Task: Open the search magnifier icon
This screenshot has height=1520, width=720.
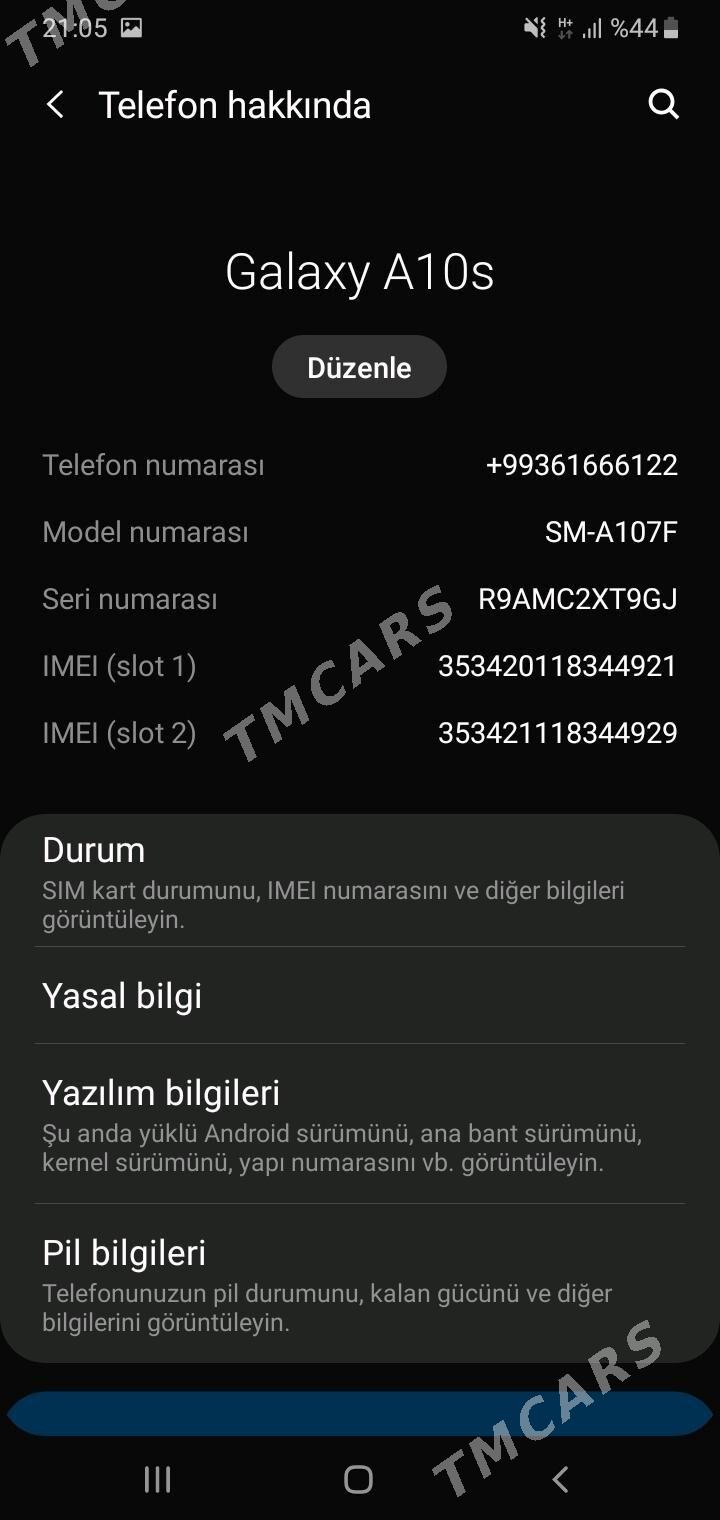Action: [x=664, y=104]
